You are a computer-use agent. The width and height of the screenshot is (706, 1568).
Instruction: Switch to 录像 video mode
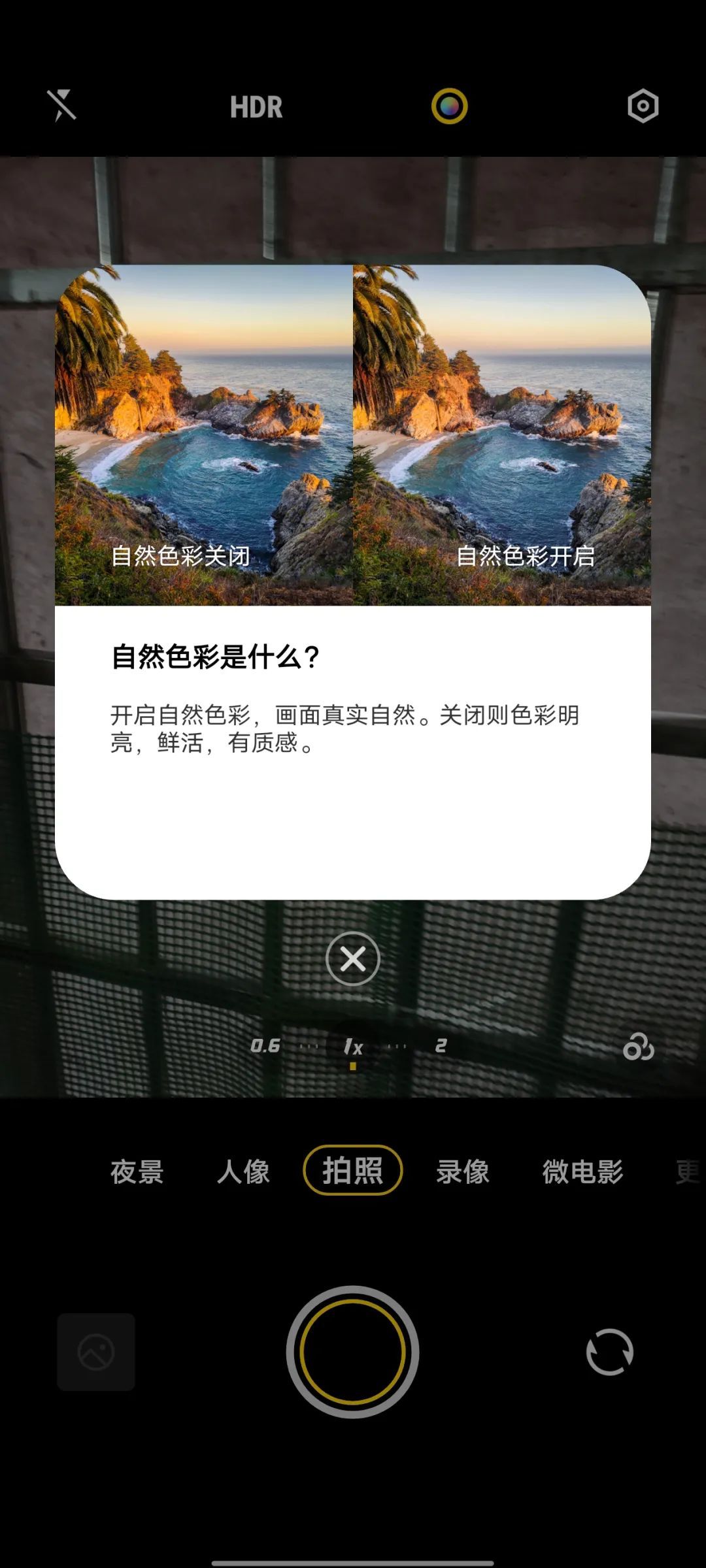click(463, 1171)
